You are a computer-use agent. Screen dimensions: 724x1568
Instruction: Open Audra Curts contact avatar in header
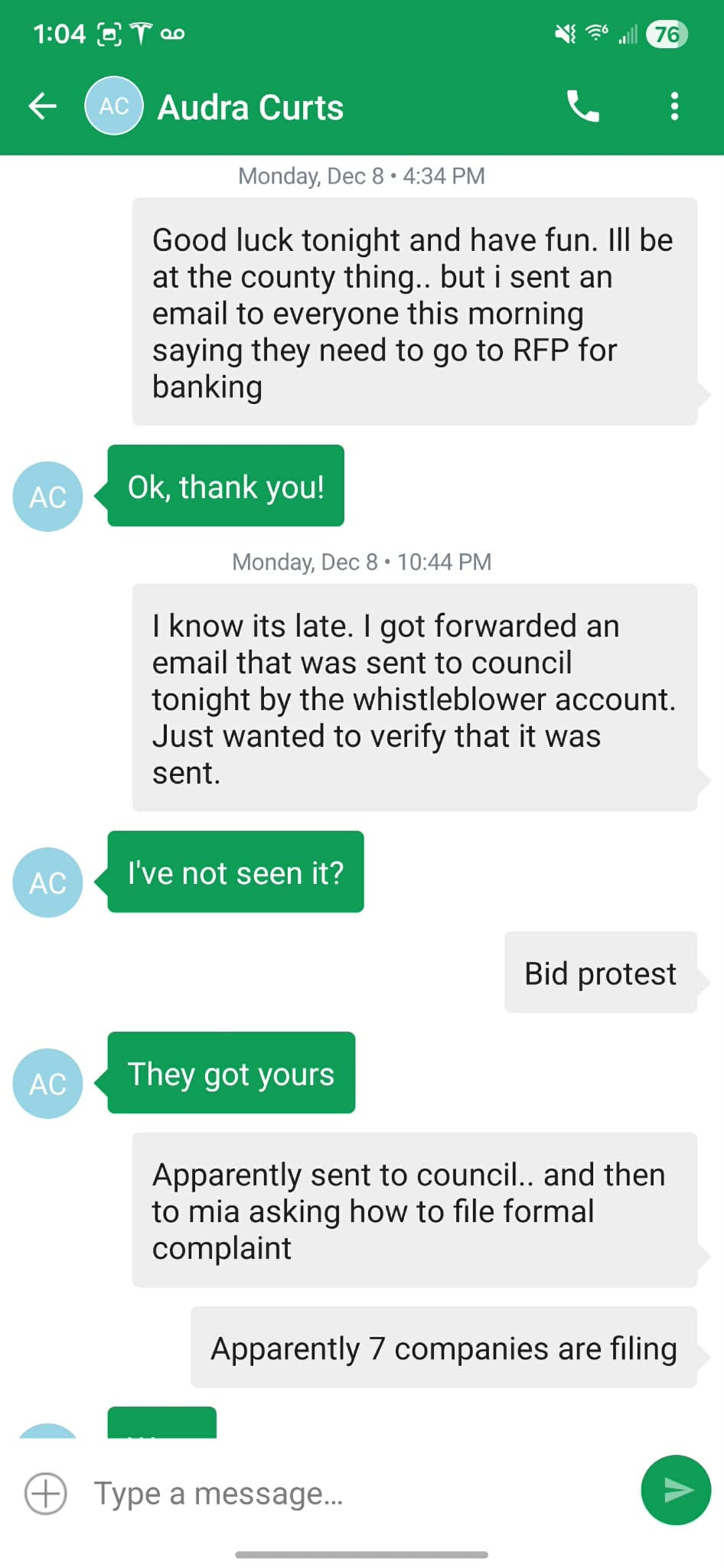coord(114,106)
